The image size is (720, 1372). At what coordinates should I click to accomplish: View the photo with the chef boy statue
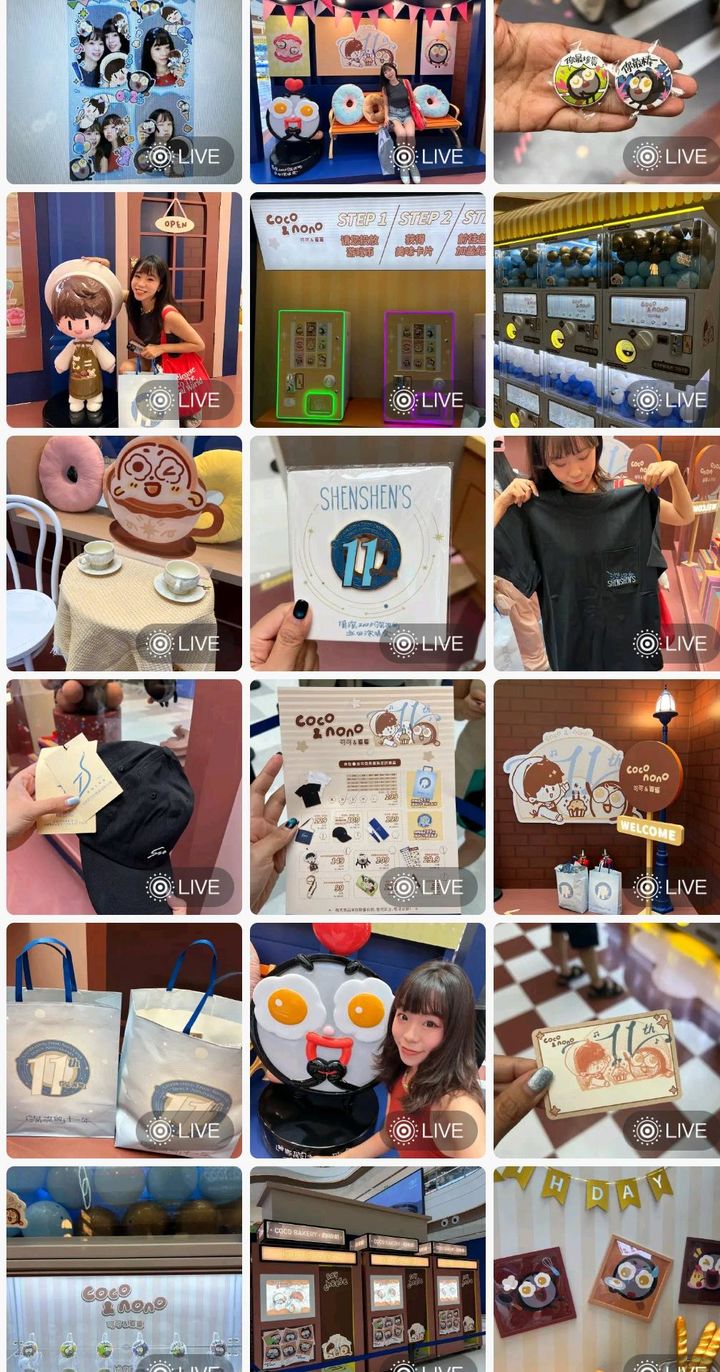coord(124,310)
